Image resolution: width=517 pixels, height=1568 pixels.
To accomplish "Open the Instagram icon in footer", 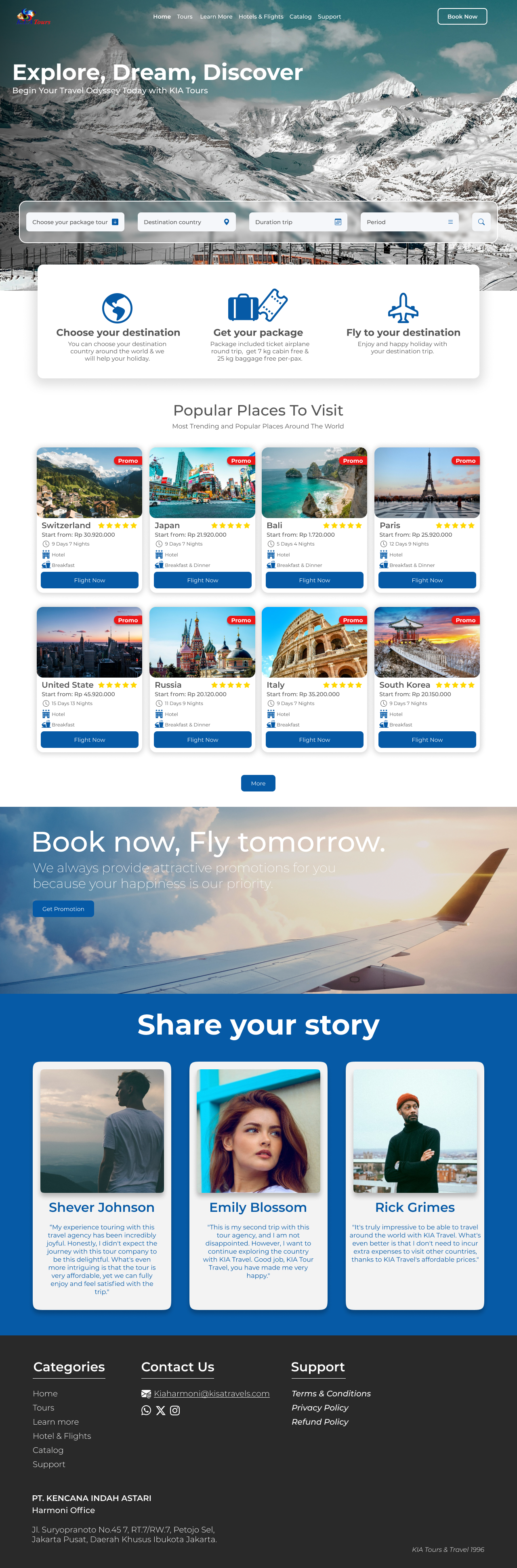I will (175, 1411).
